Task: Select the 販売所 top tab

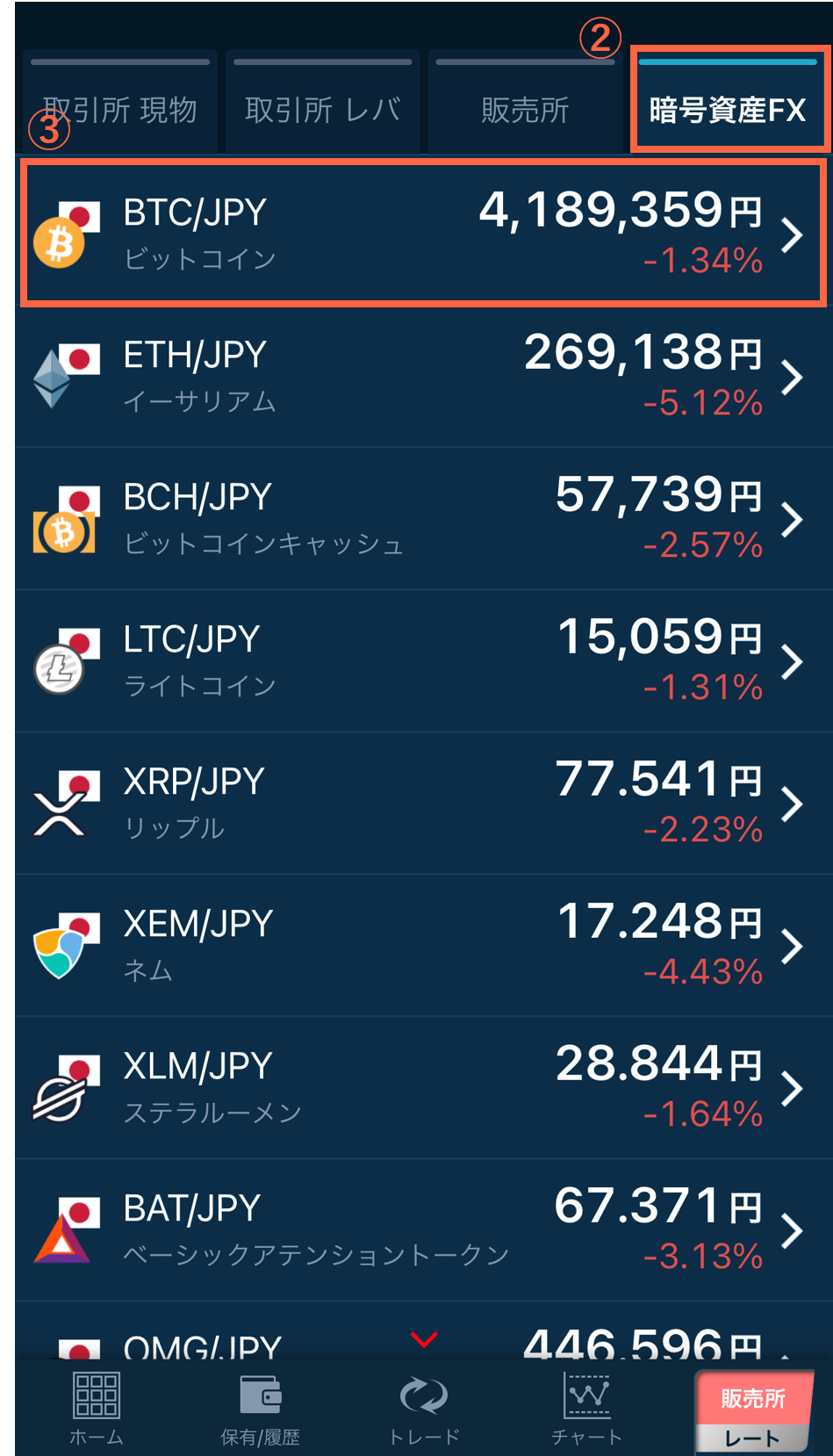Action: click(x=525, y=102)
